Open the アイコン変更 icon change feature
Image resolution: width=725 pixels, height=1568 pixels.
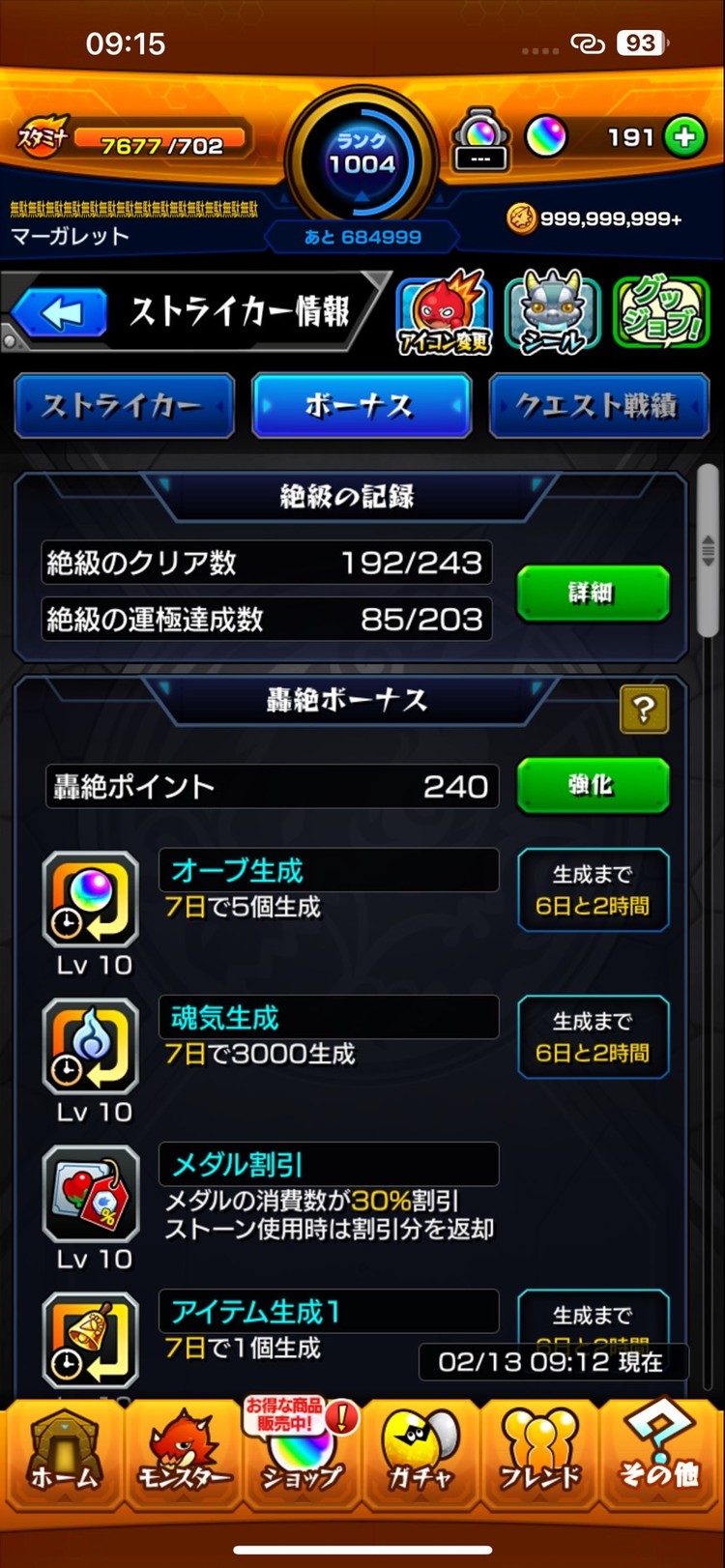pos(442,311)
